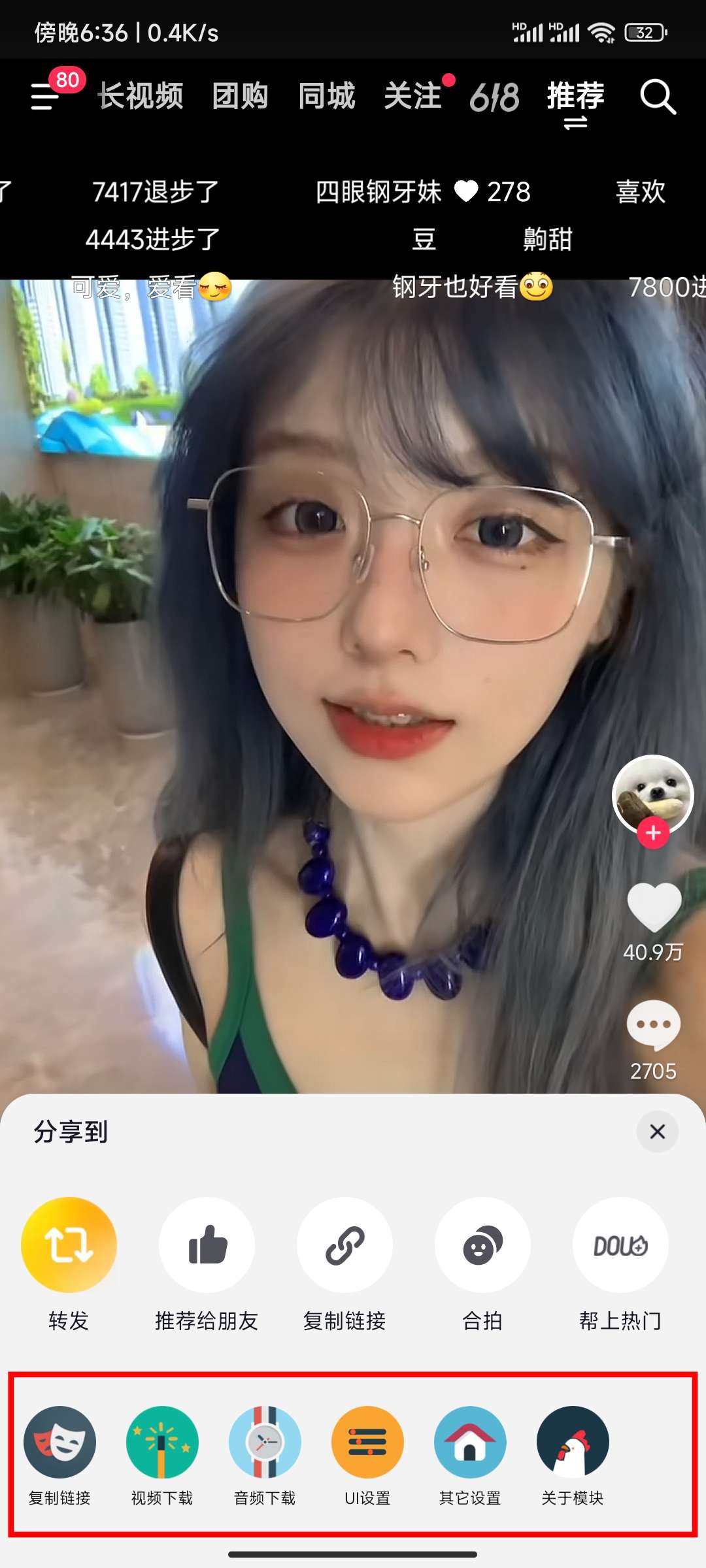Like the video with 40.9万 likes
Viewport: 706px width, 1568px height.
pos(654,907)
